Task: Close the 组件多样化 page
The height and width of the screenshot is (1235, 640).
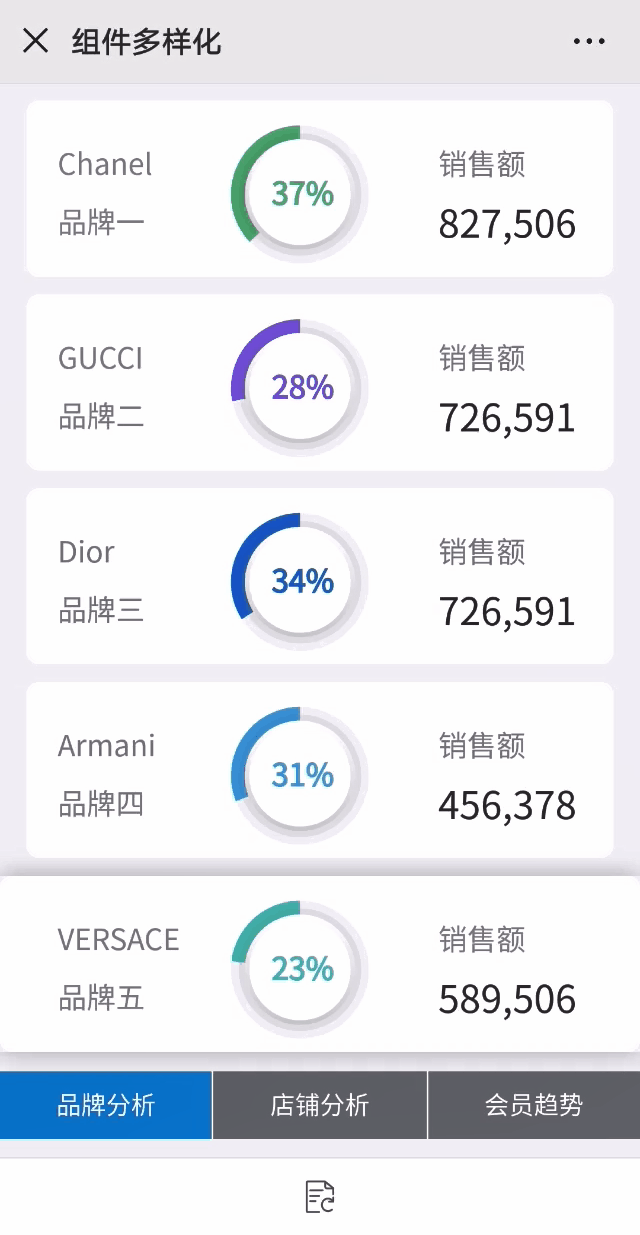Action: coord(35,41)
